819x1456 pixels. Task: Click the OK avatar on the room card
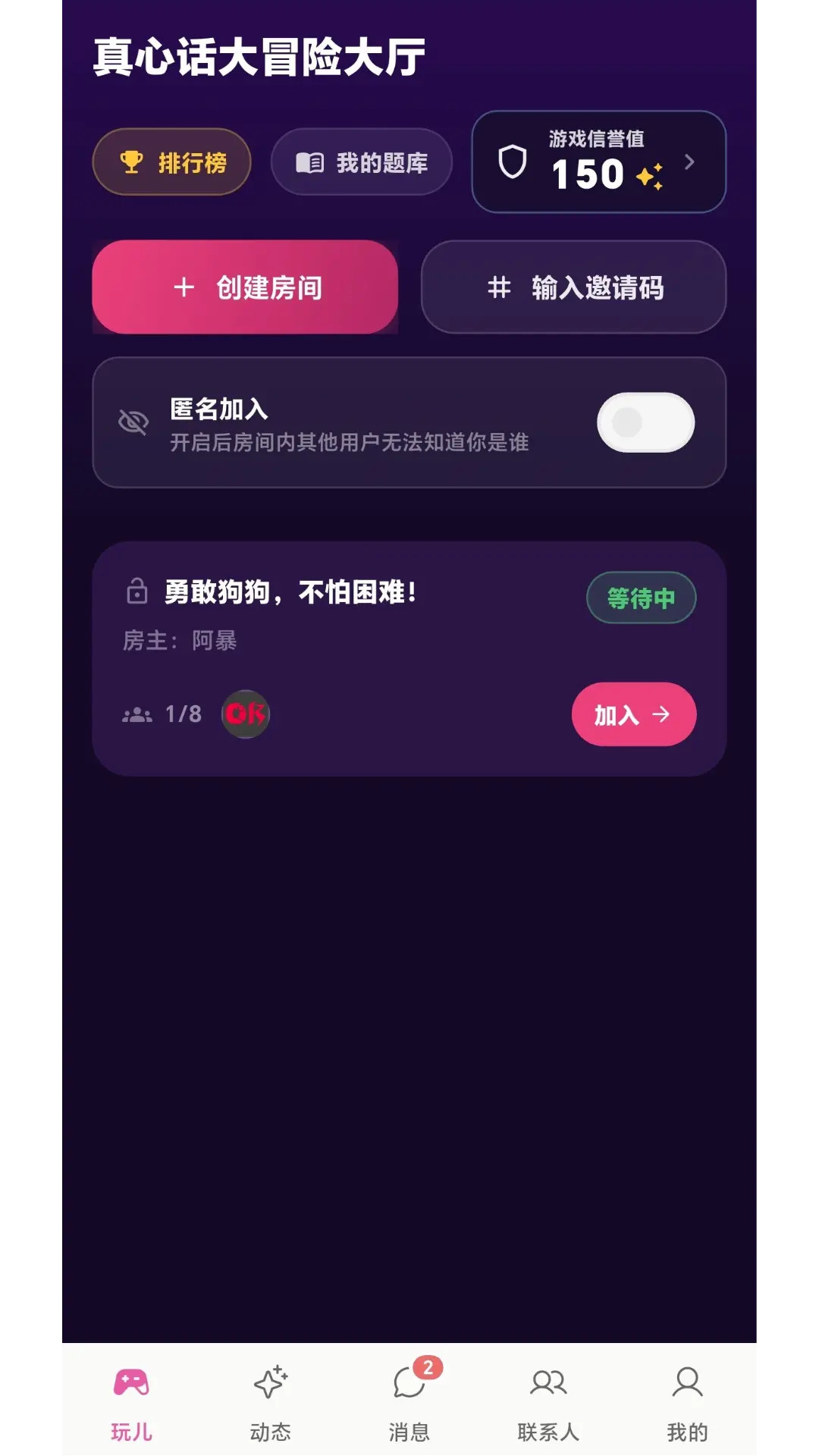[246, 714]
